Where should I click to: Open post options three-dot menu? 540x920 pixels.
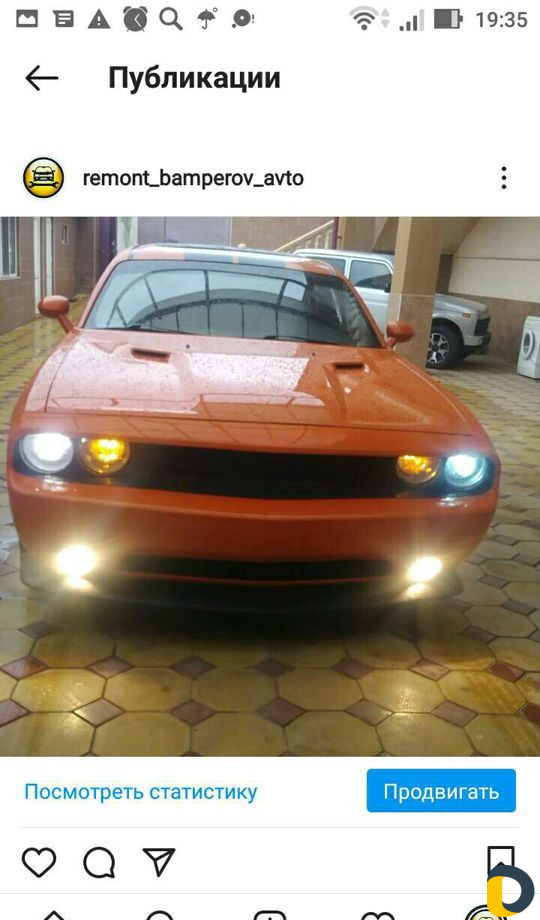coord(504,178)
